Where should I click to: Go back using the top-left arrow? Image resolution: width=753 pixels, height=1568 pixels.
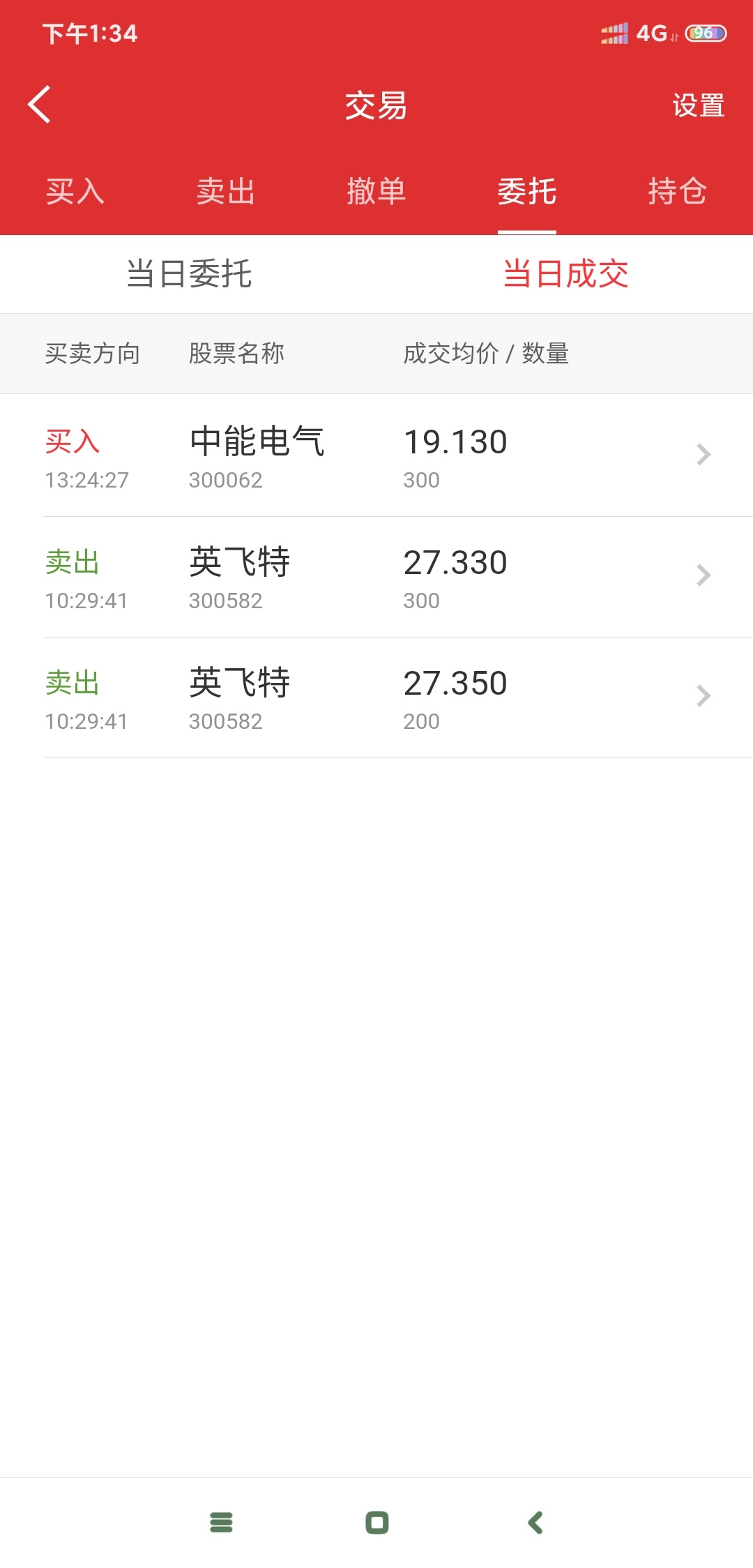coord(39,105)
